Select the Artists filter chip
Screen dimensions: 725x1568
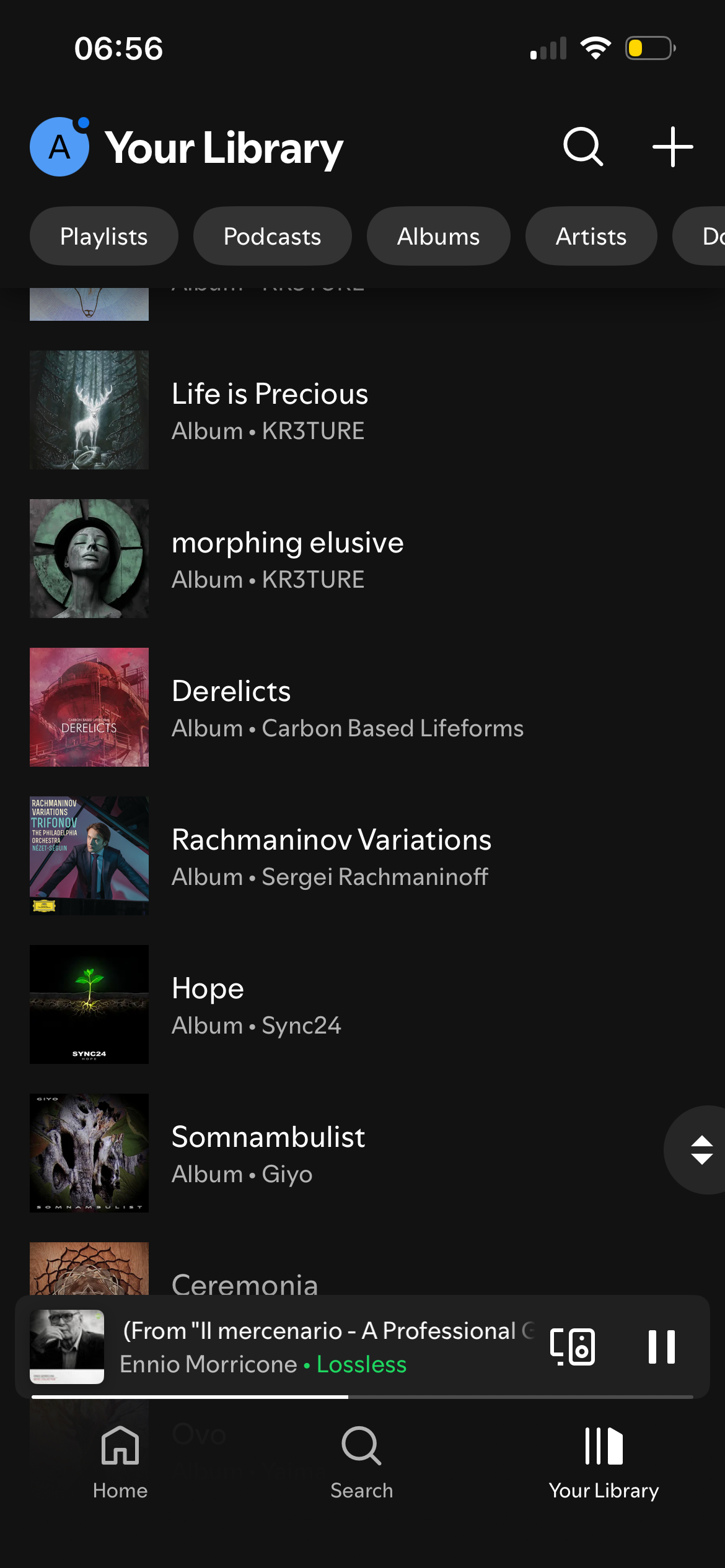591,236
